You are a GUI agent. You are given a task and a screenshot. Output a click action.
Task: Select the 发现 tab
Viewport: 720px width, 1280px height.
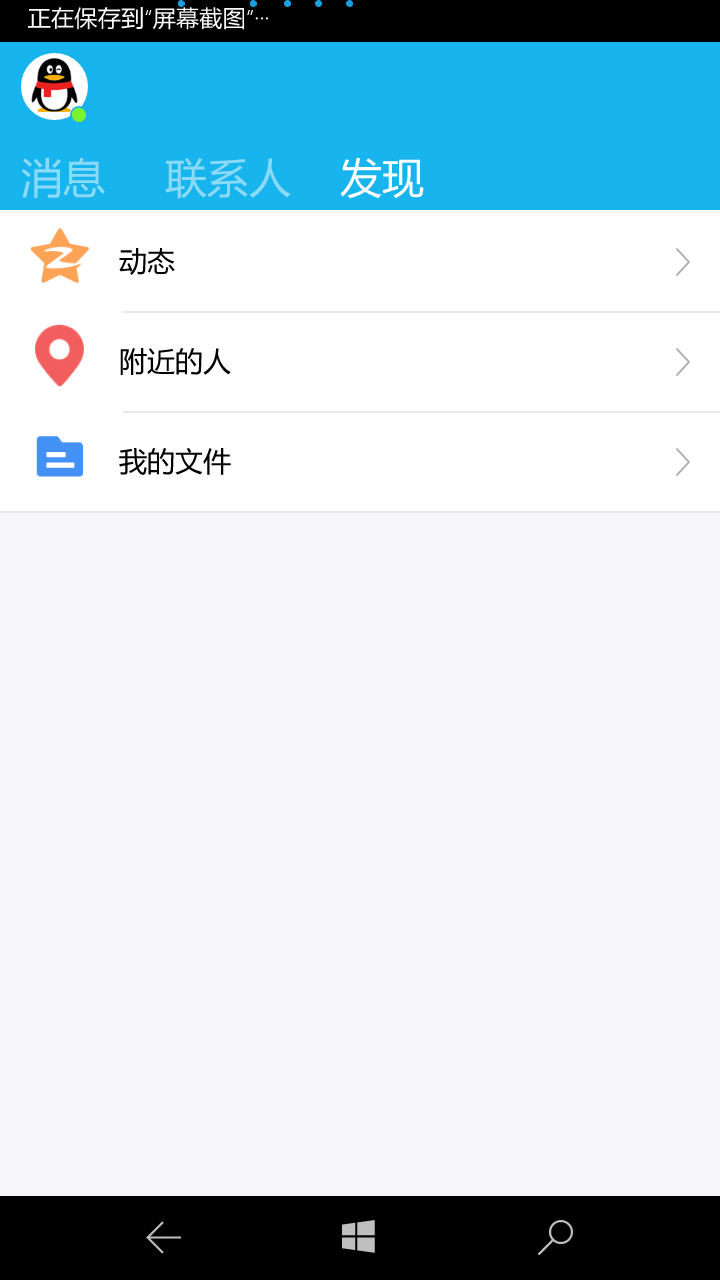coord(381,179)
